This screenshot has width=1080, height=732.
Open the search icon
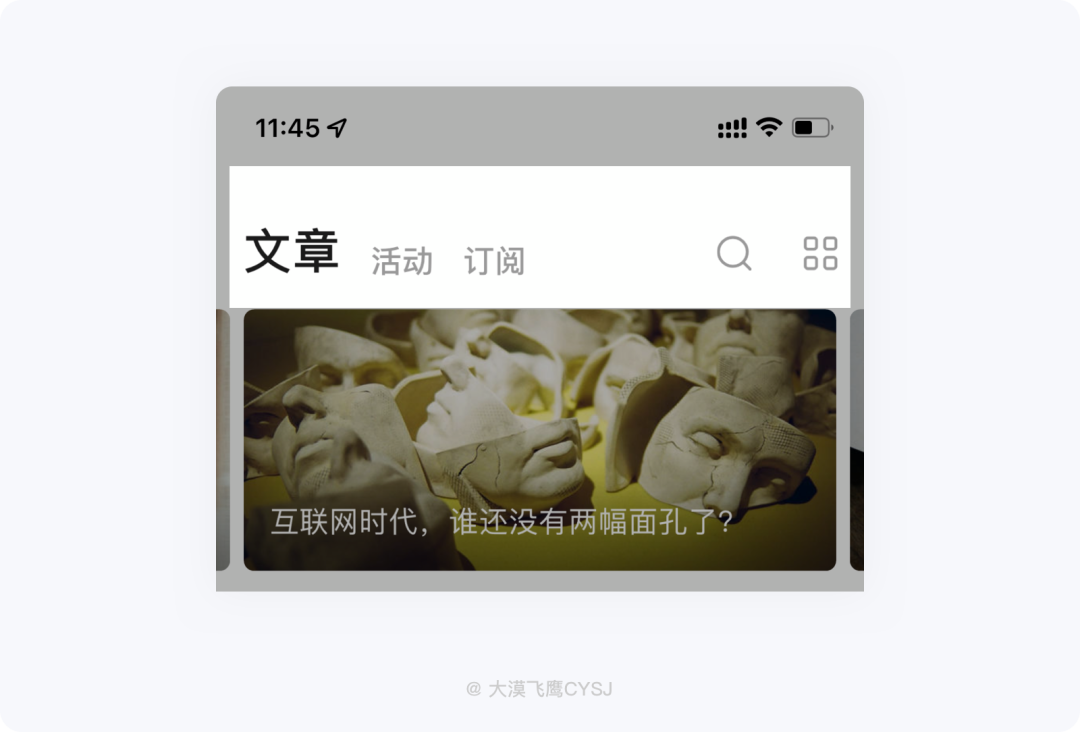click(x=734, y=253)
